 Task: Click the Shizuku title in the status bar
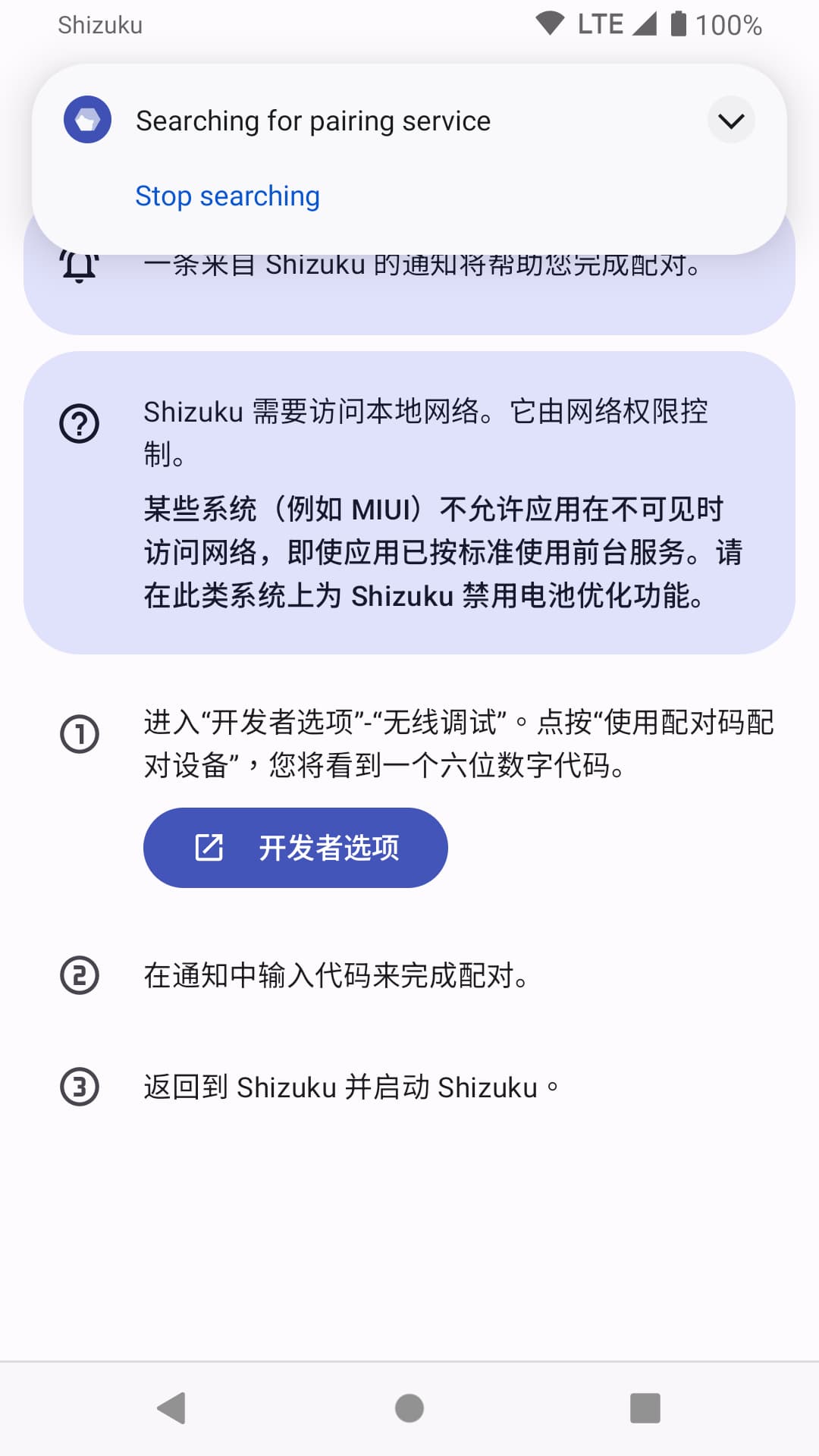pyautogui.click(x=101, y=25)
